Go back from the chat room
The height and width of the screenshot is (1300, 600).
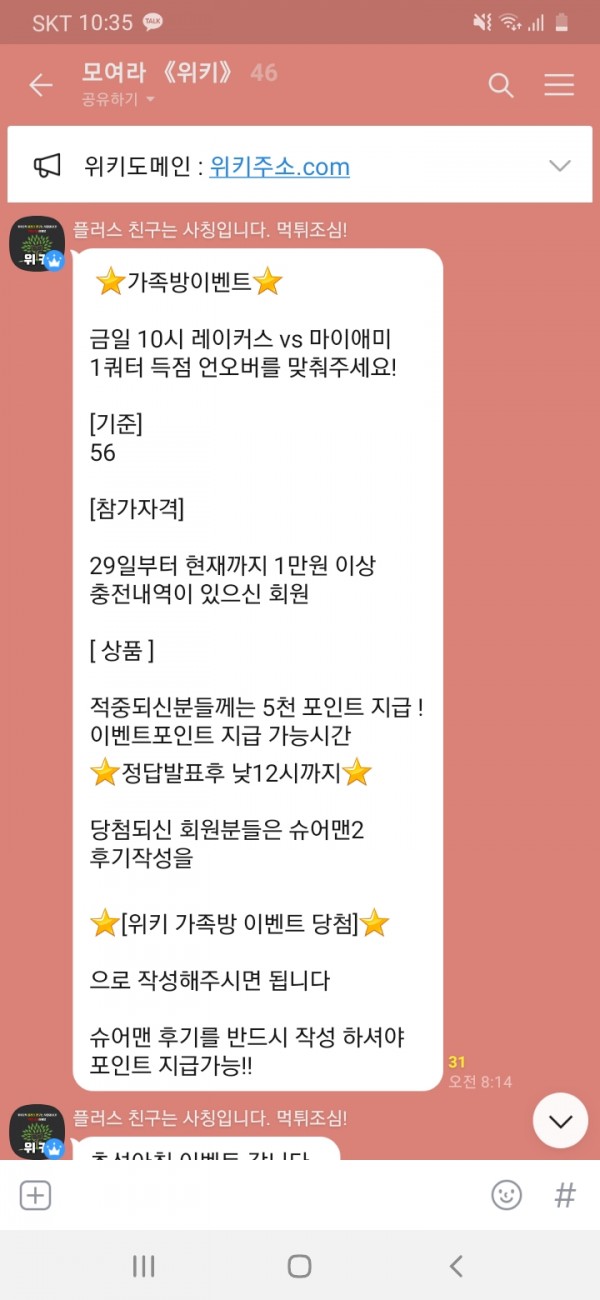[x=41, y=85]
